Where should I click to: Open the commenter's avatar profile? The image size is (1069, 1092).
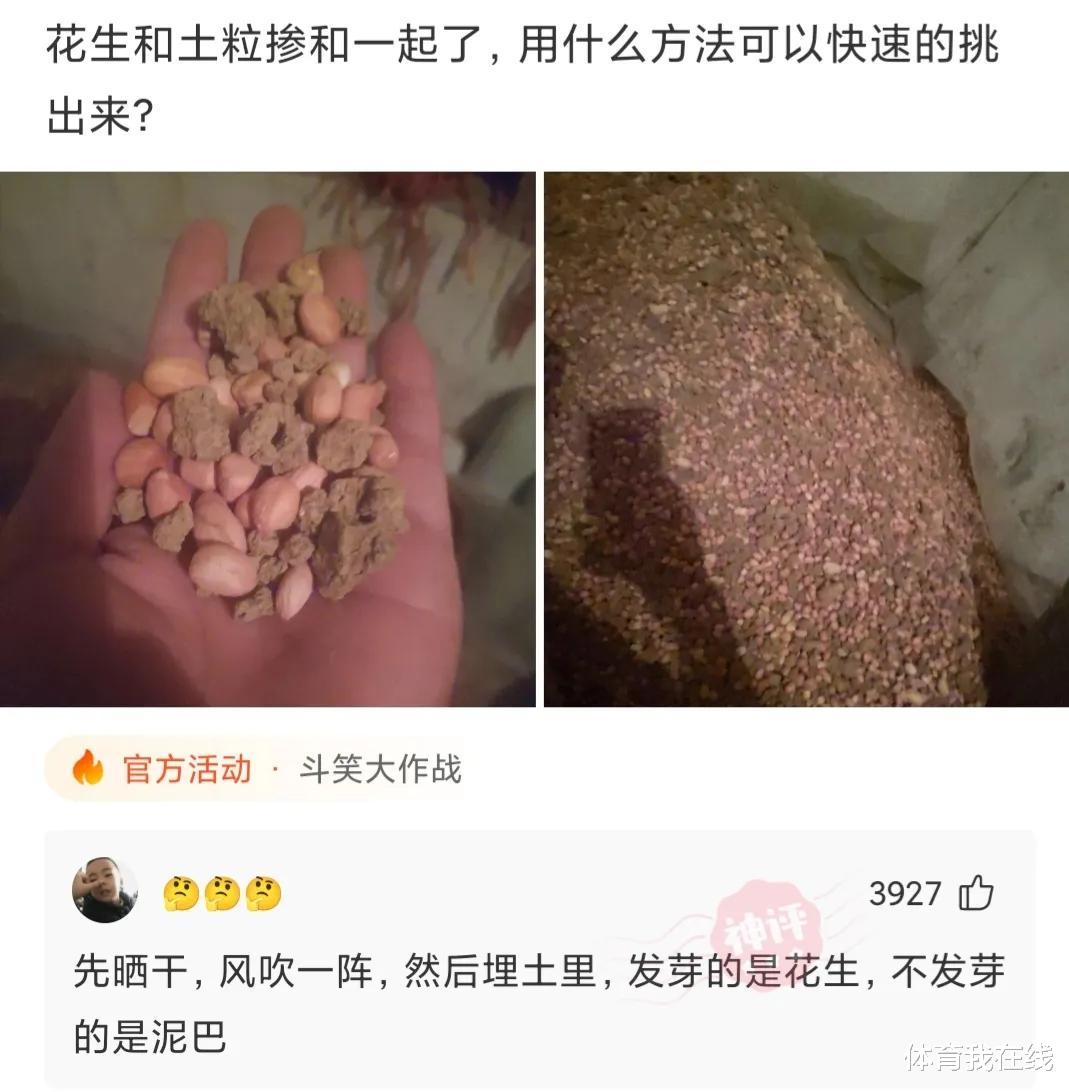click(105, 890)
